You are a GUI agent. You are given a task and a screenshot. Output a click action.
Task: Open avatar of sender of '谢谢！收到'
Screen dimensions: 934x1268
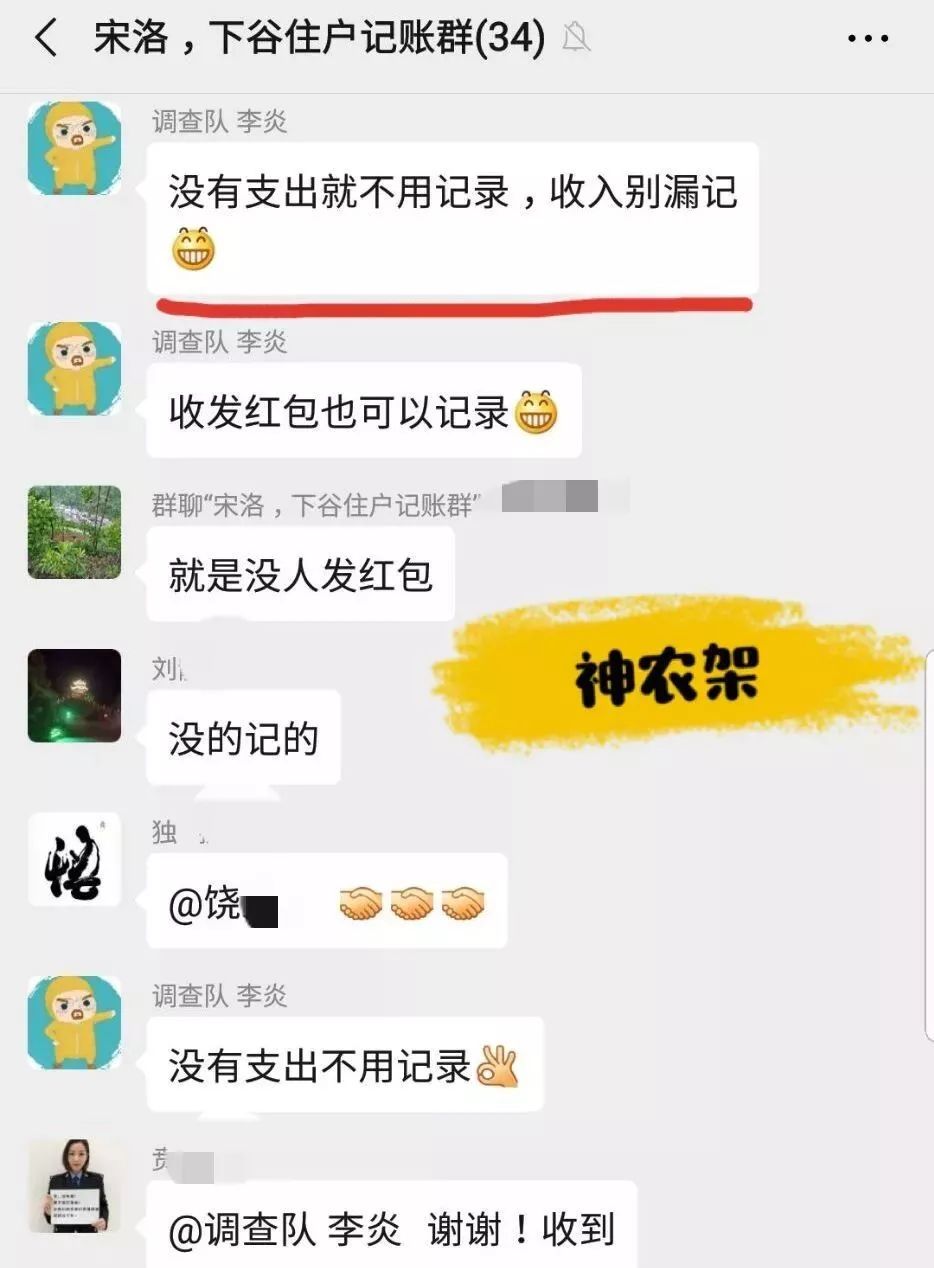point(74,1186)
